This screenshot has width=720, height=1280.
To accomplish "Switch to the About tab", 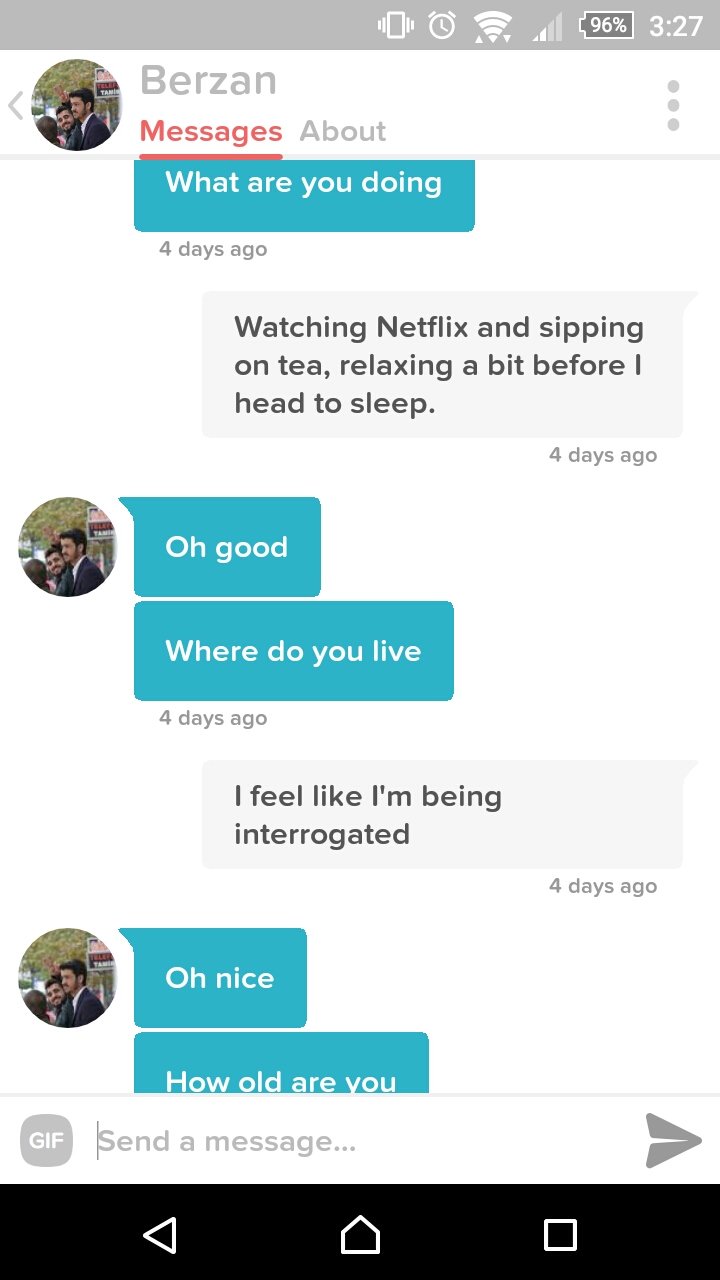I will pyautogui.click(x=343, y=131).
